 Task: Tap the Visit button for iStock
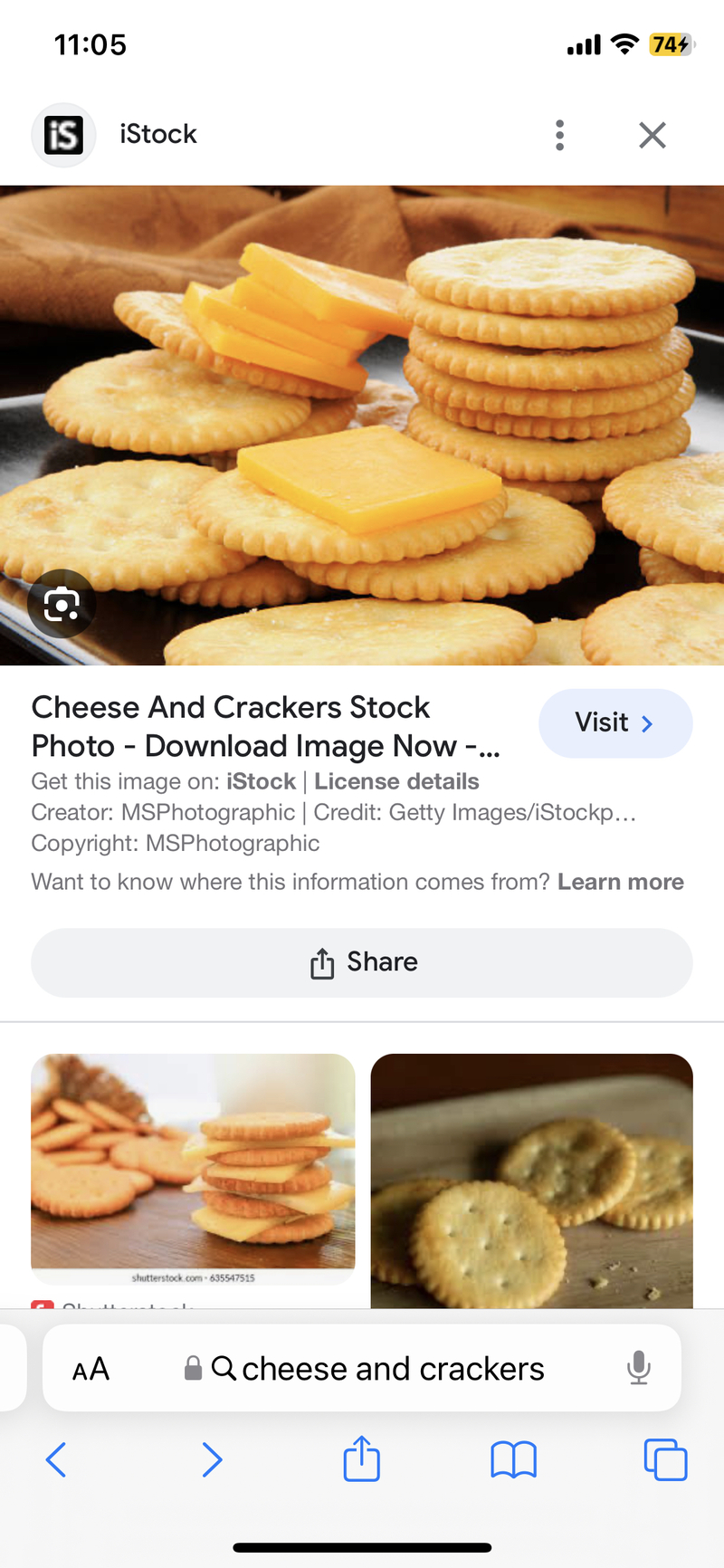(615, 722)
